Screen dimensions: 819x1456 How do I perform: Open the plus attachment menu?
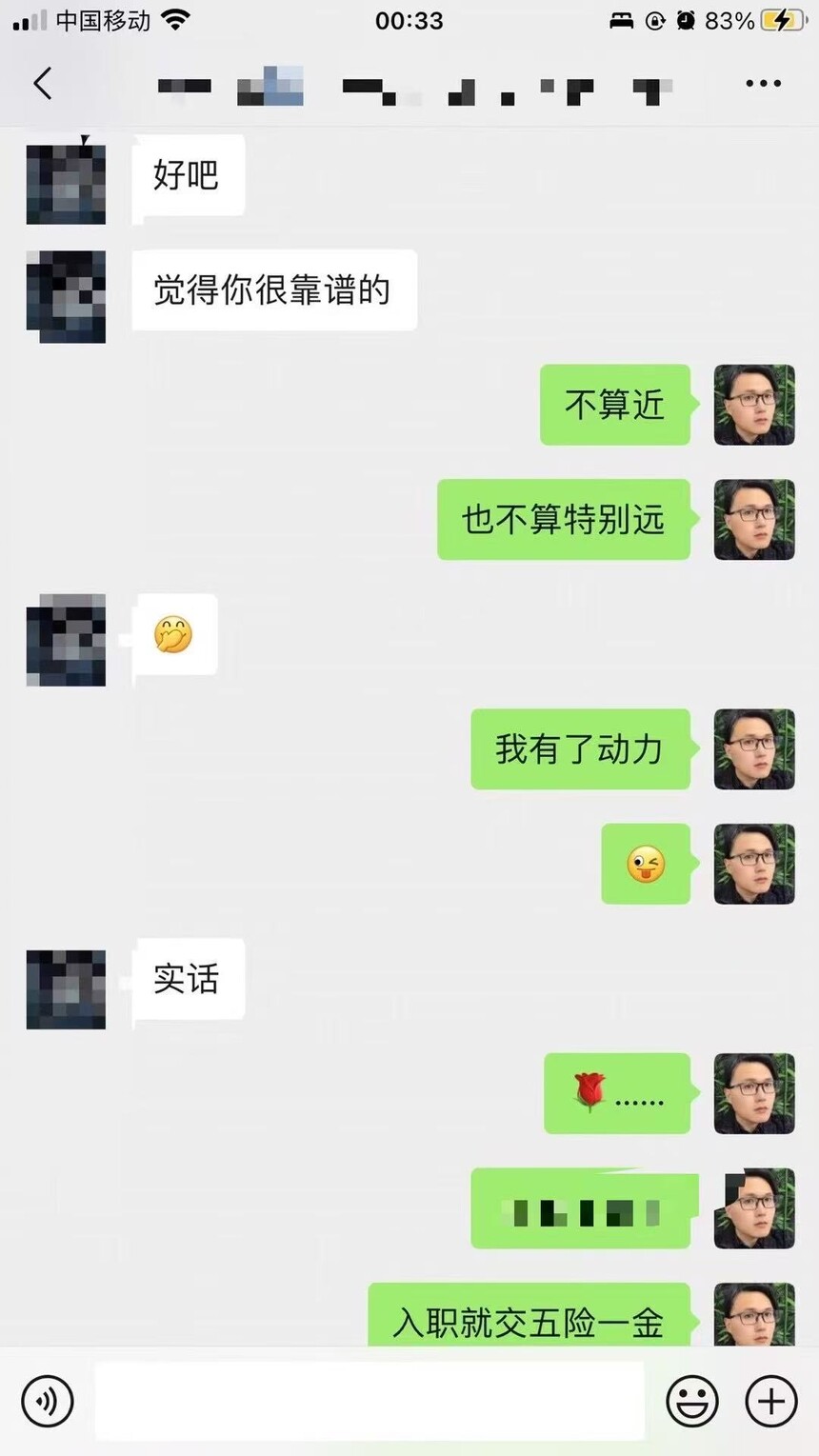click(x=770, y=1401)
